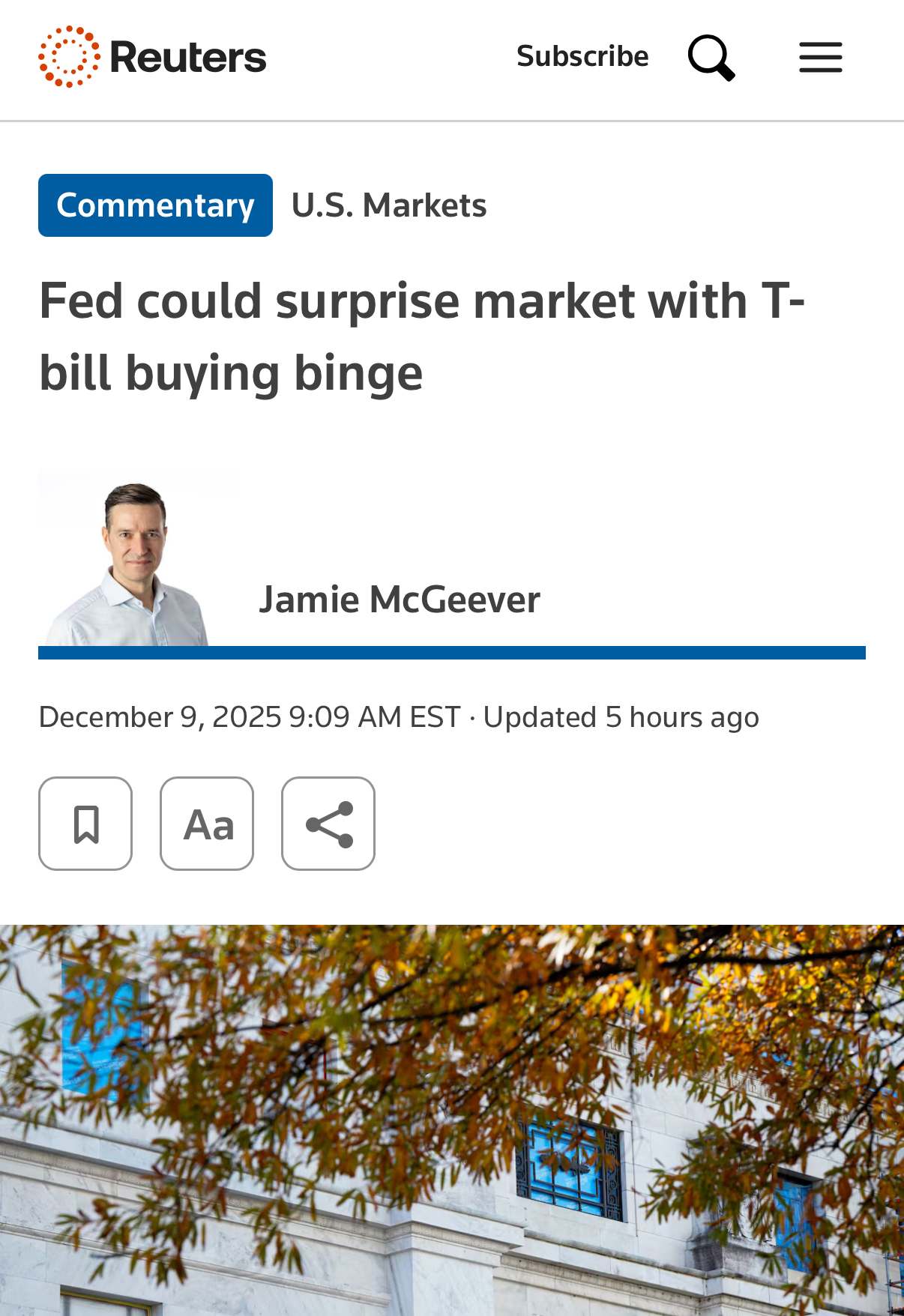Tap the Subscribe link
The image size is (904, 1316).
click(582, 57)
